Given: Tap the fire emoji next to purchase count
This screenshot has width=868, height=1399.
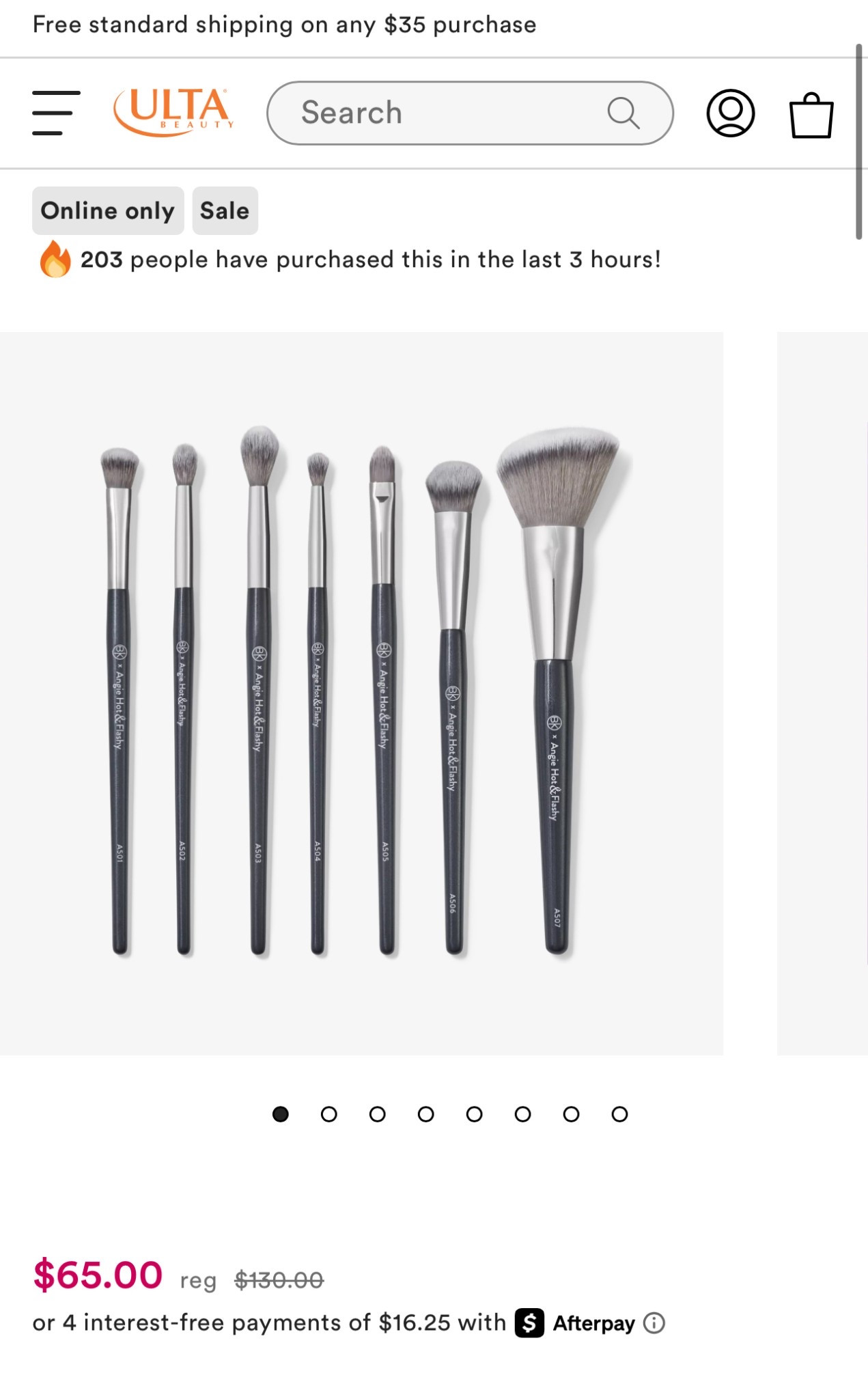Looking at the screenshot, I should (x=55, y=260).
